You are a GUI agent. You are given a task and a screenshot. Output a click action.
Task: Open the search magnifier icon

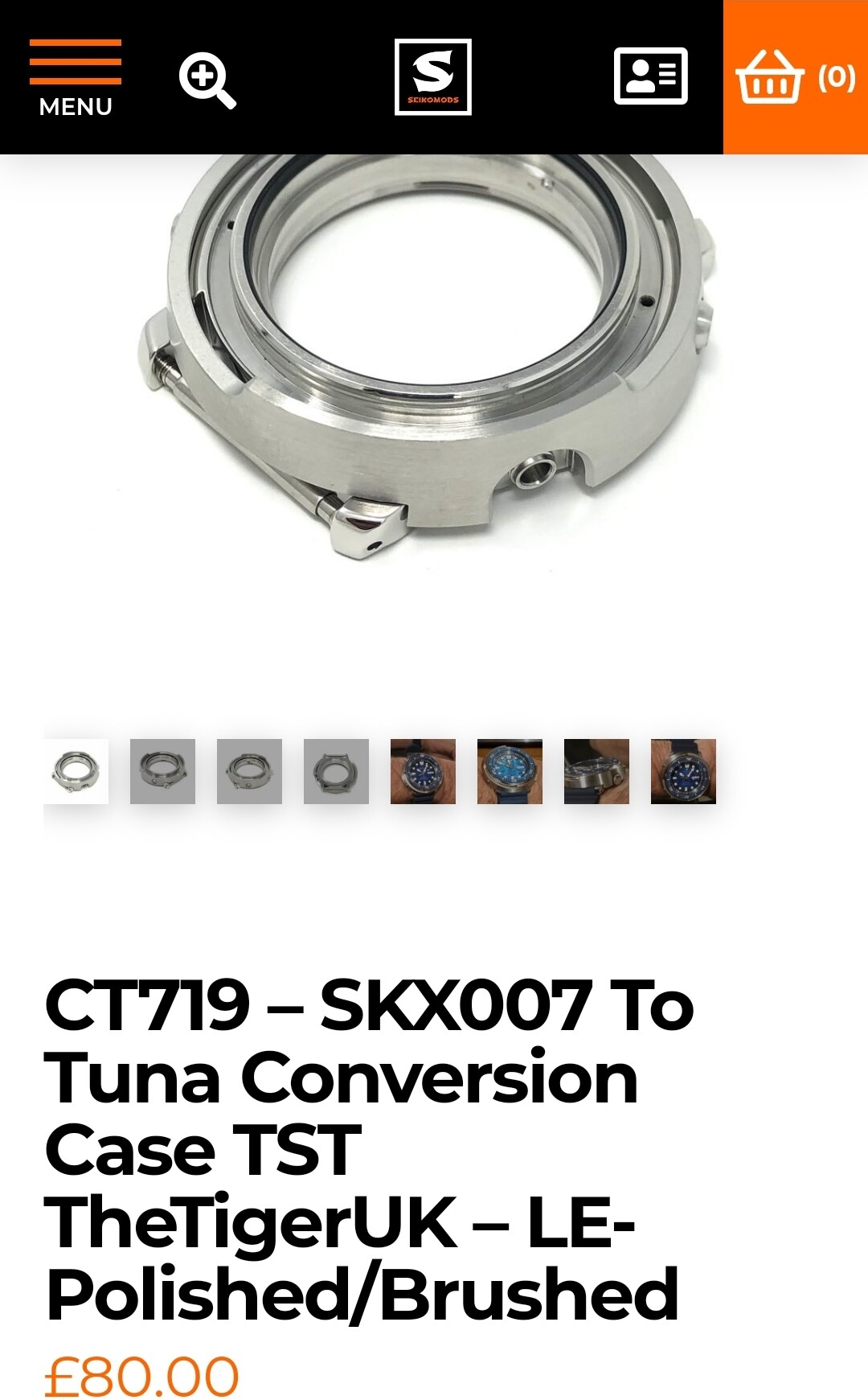pos(207,80)
